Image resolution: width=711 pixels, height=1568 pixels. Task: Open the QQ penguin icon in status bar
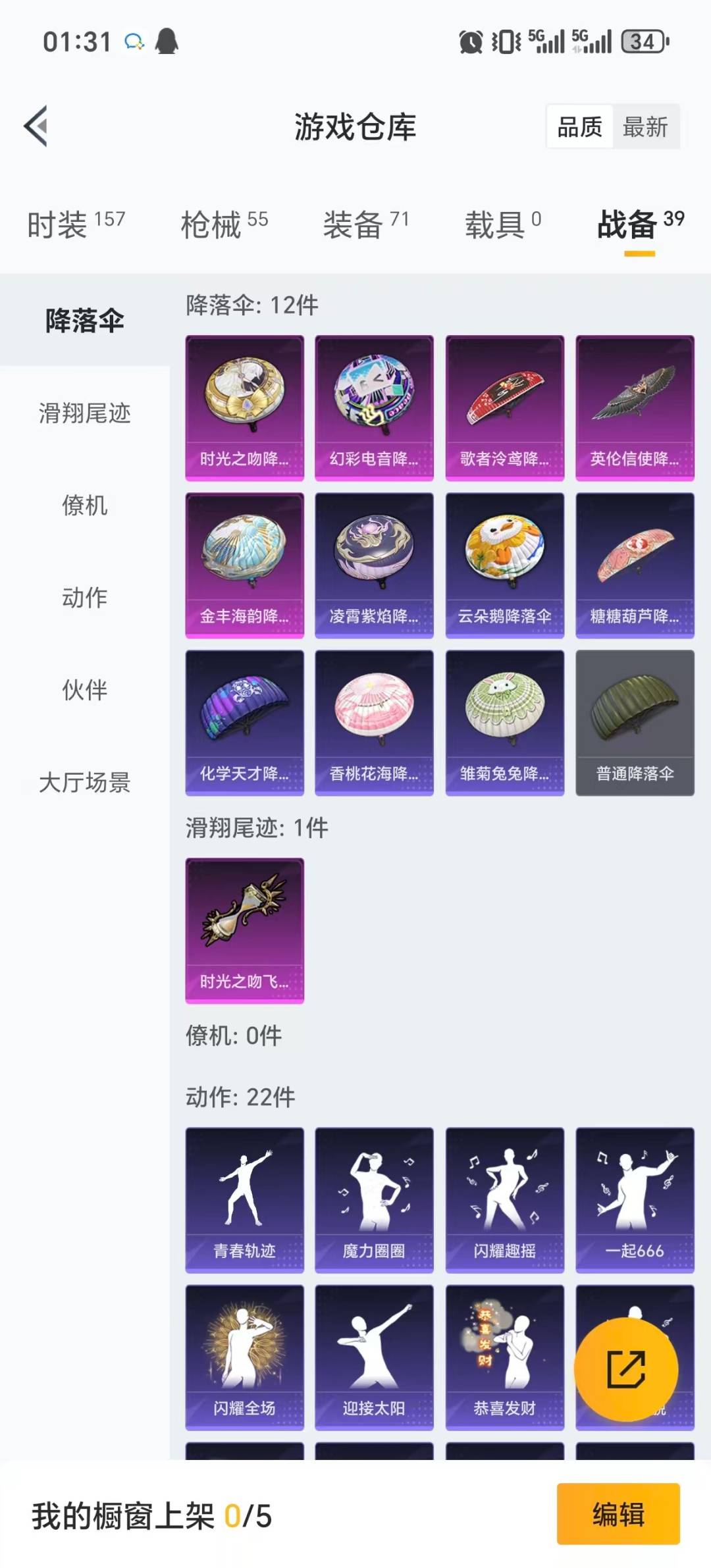[x=167, y=41]
